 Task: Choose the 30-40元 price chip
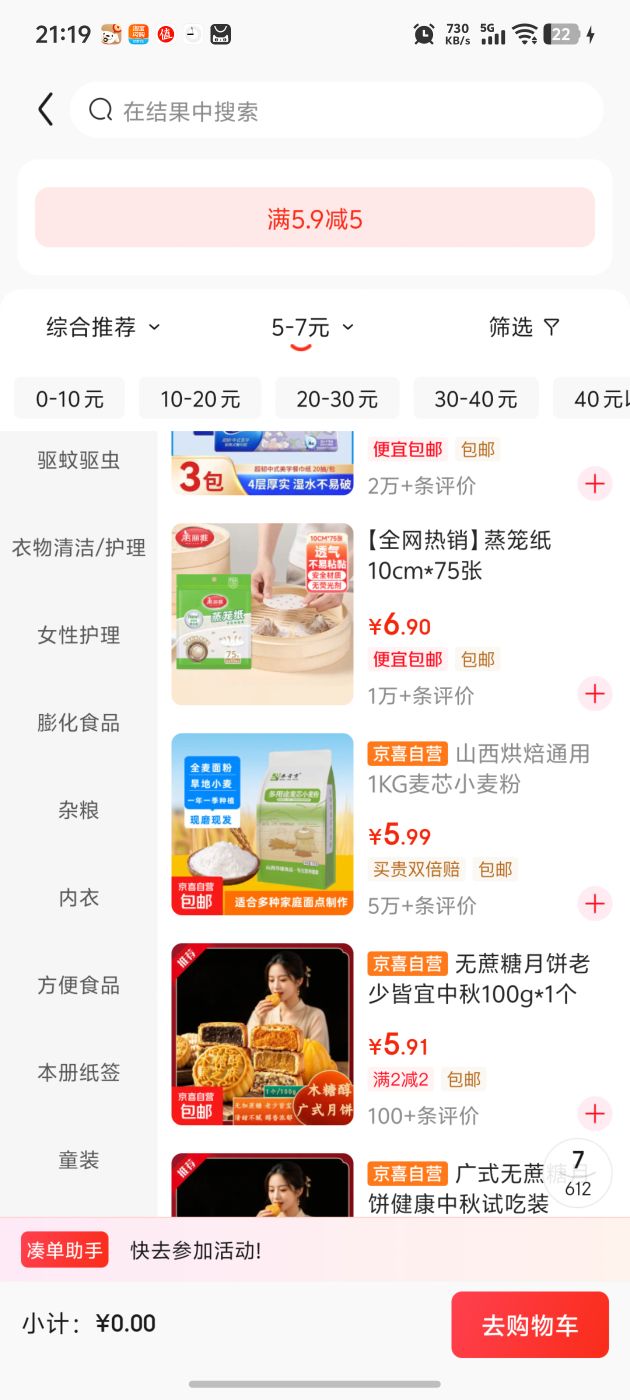pyautogui.click(x=476, y=399)
